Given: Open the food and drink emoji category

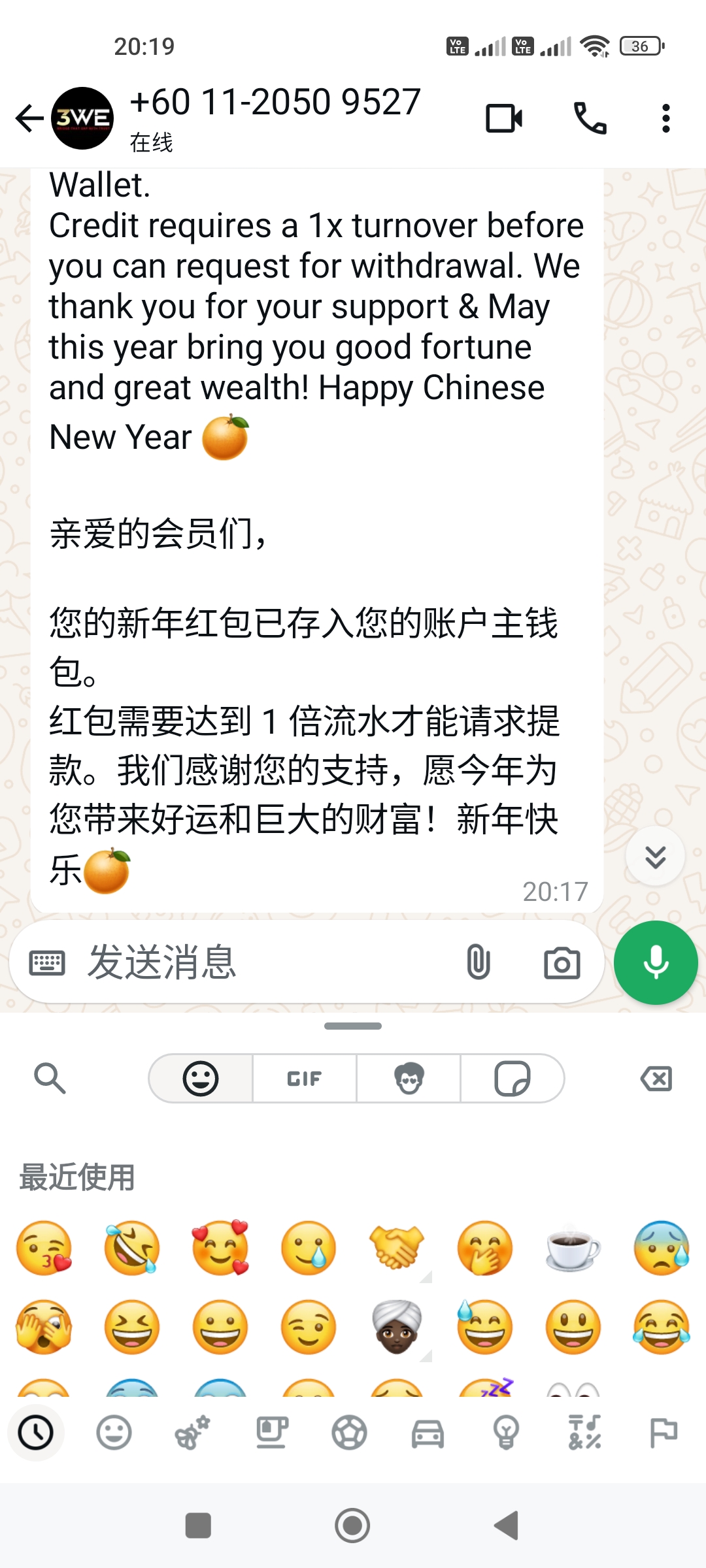Looking at the screenshot, I should click(x=271, y=1433).
